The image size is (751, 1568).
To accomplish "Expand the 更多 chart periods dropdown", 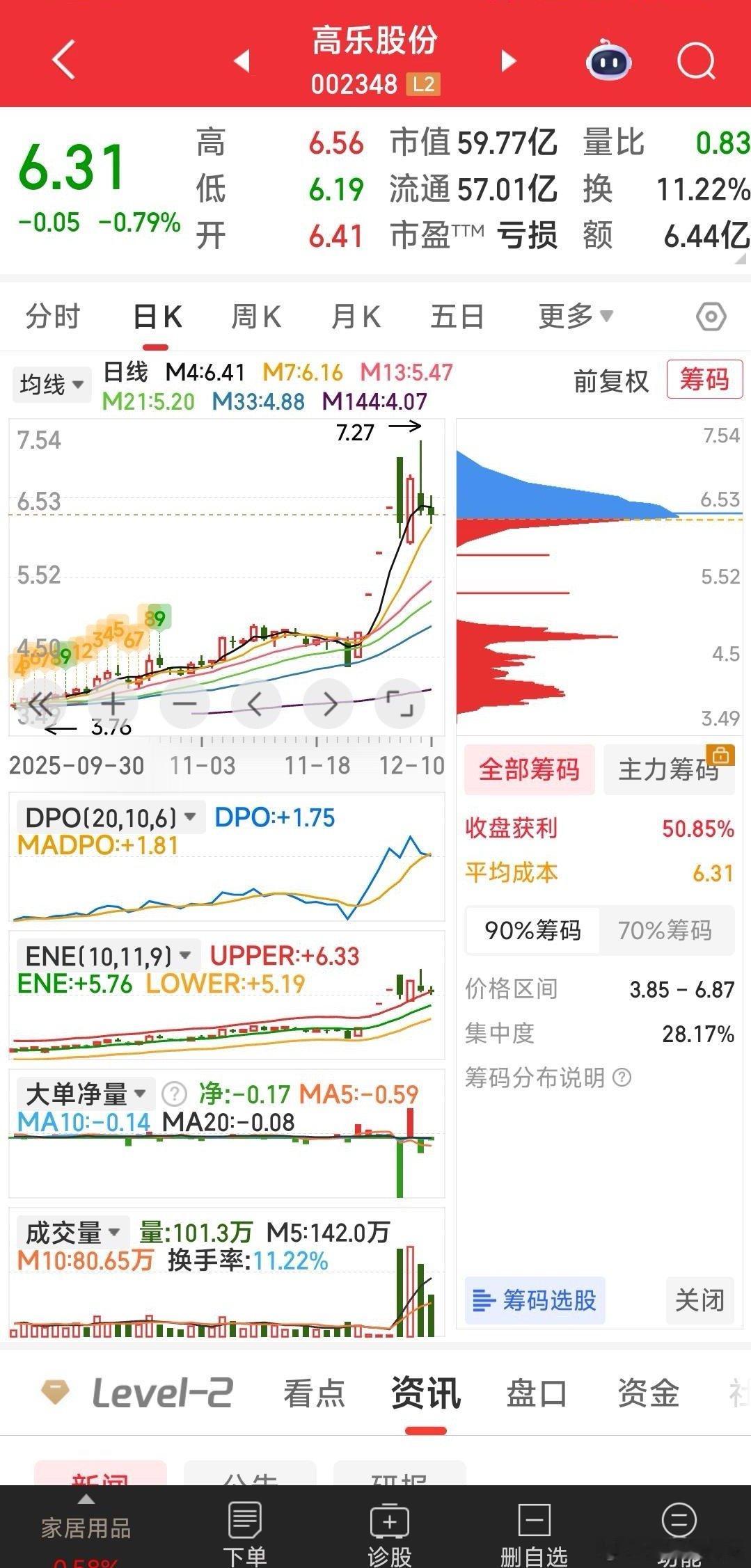I will point(576,317).
